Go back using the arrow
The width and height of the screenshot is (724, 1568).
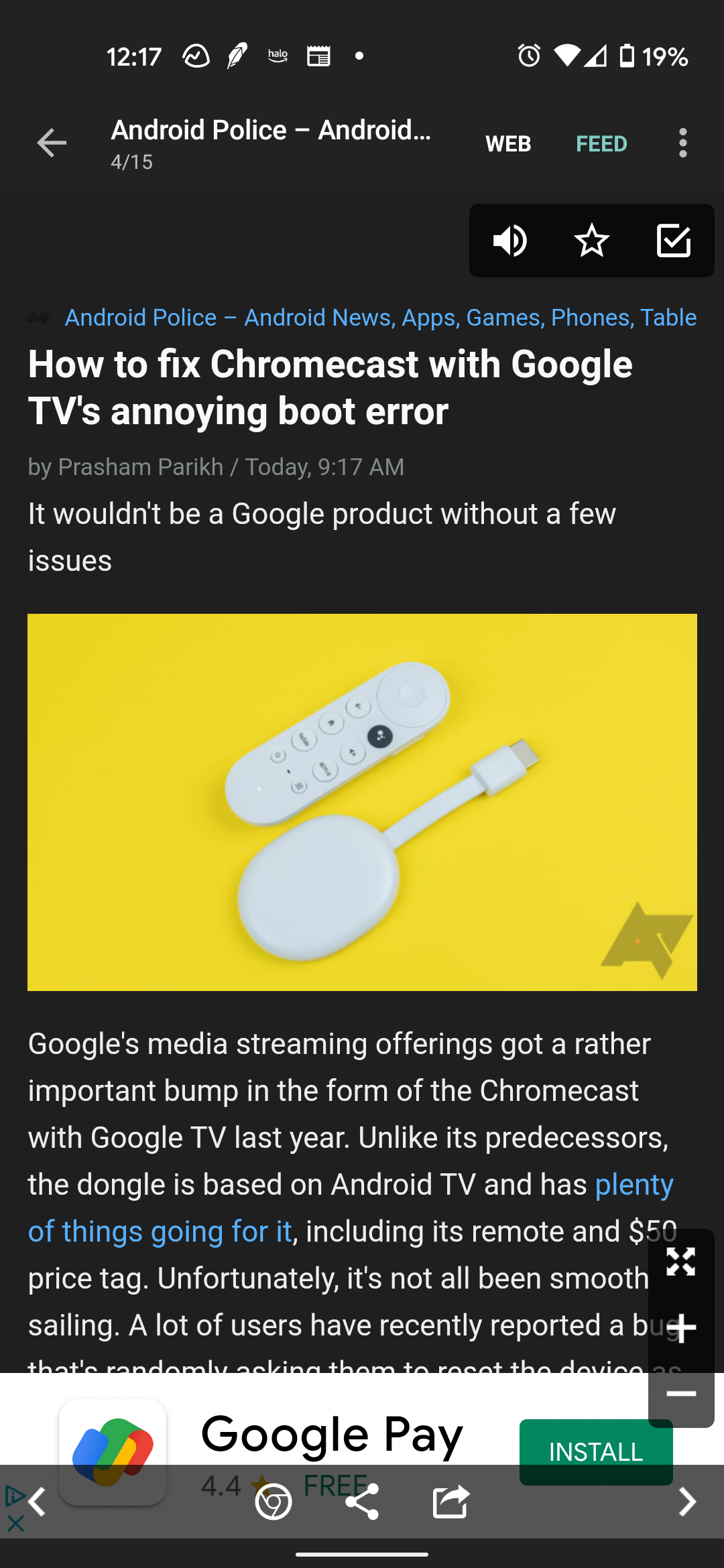(51, 143)
